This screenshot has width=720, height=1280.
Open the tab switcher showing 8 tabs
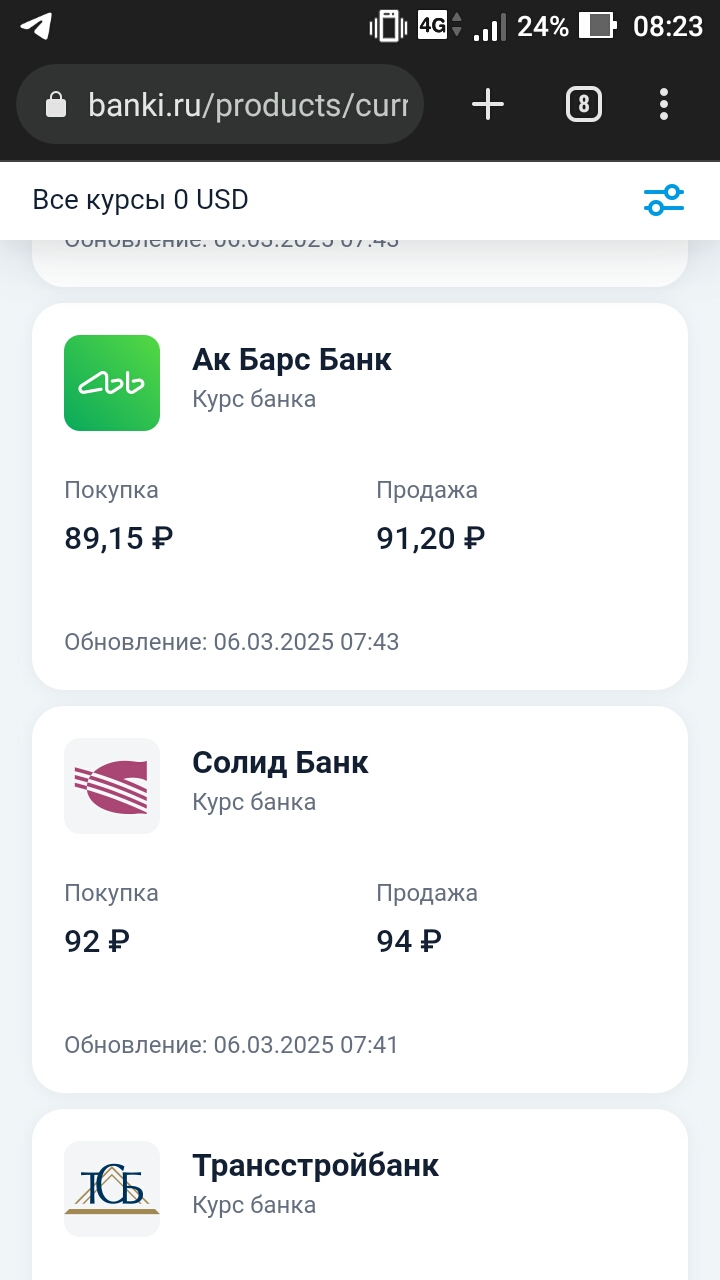point(584,104)
